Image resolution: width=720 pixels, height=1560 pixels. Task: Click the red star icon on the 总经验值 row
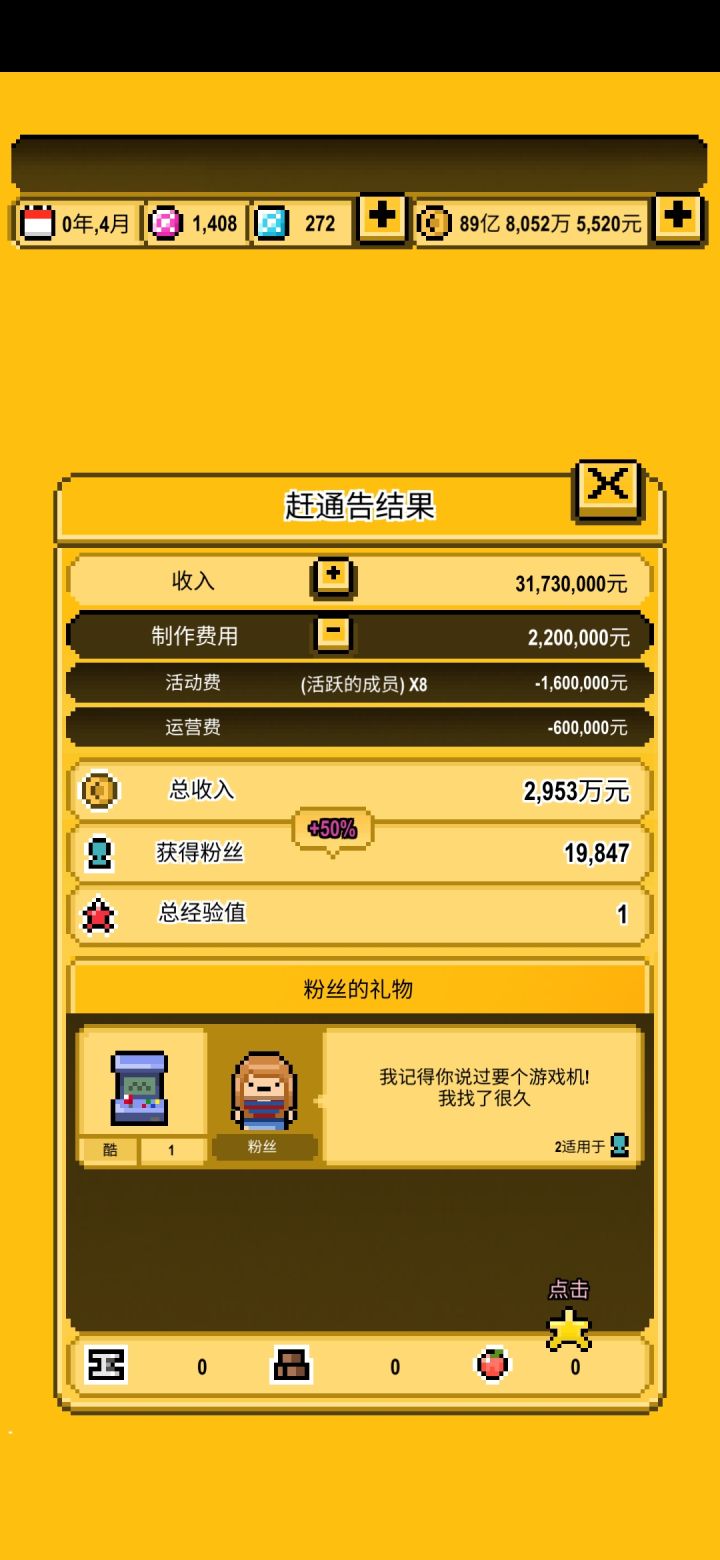pos(97,913)
